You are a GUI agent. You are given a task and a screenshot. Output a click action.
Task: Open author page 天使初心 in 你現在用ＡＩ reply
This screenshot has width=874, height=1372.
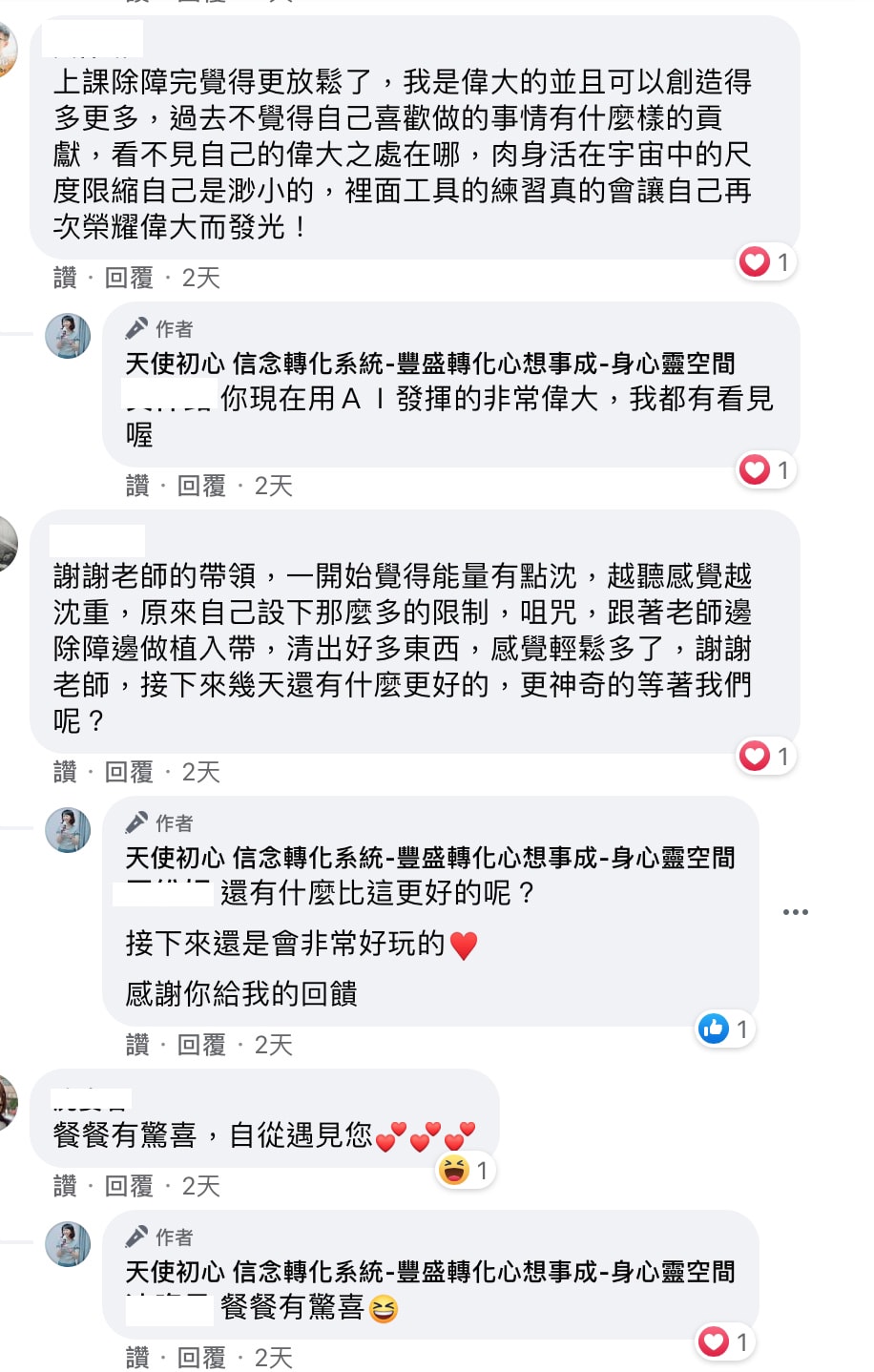click(429, 364)
